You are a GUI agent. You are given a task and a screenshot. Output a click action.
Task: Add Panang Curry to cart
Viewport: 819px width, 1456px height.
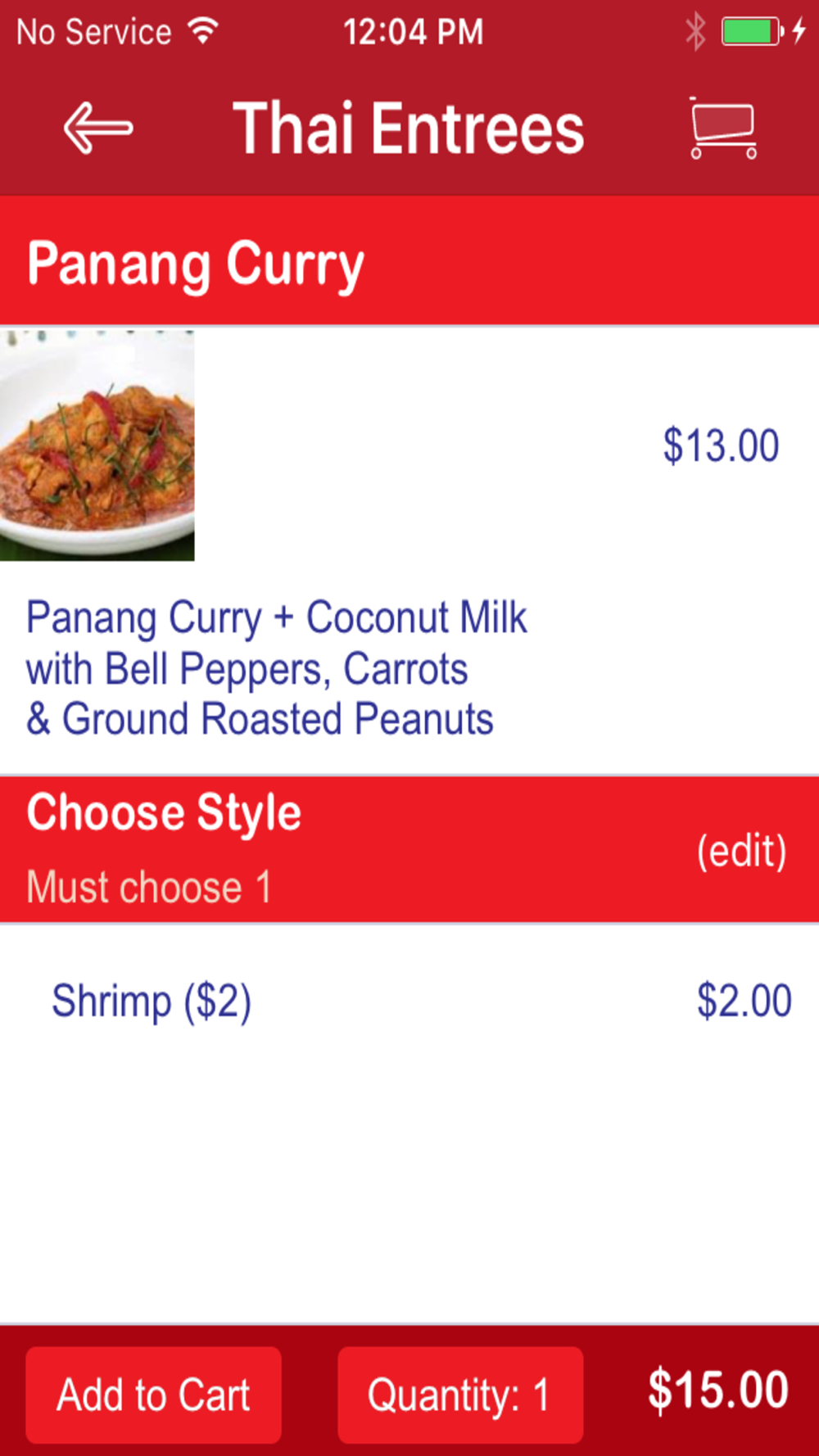[x=153, y=1395]
